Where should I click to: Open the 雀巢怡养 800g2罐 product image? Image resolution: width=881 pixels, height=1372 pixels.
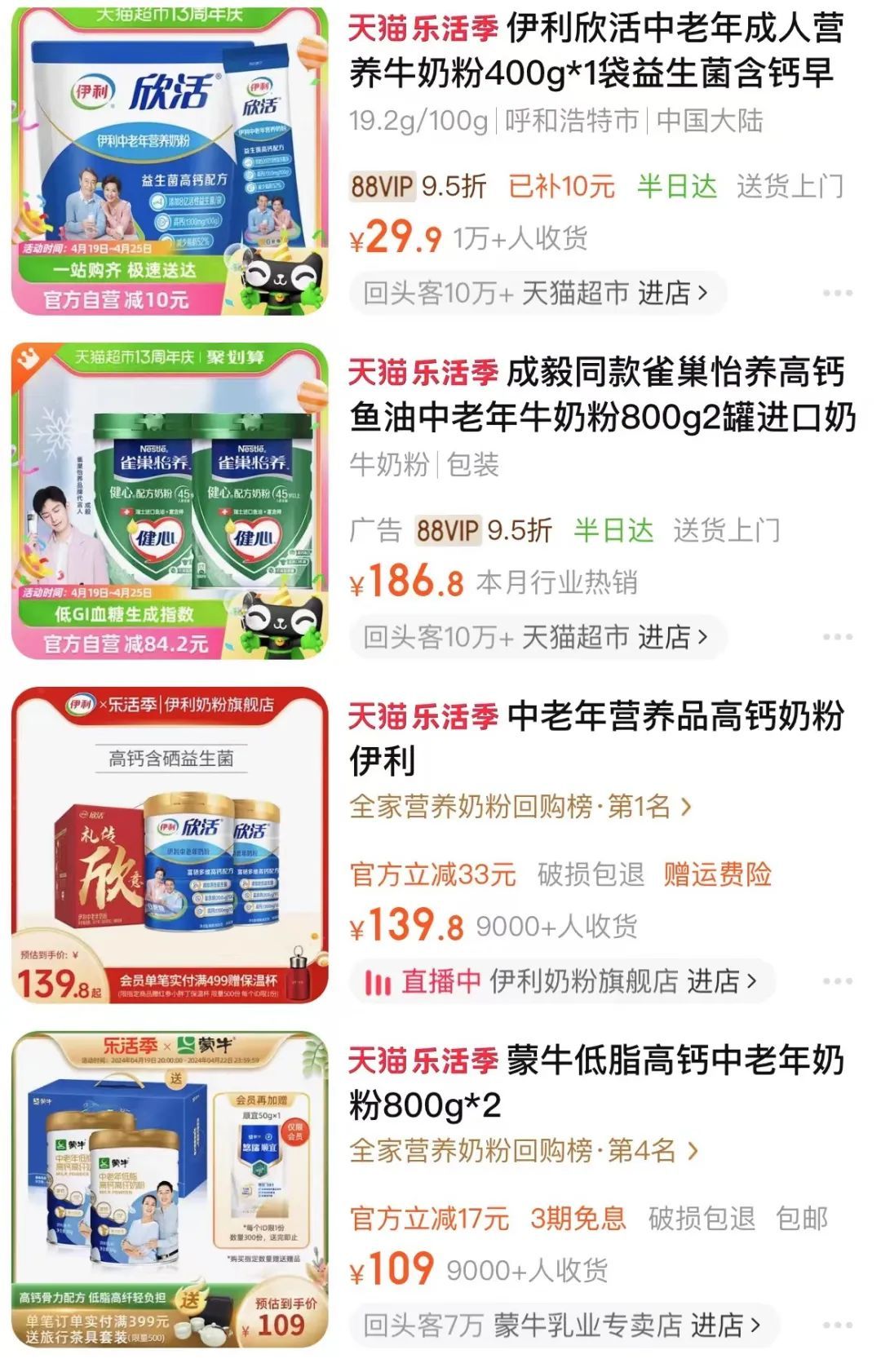click(x=170, y=501)
